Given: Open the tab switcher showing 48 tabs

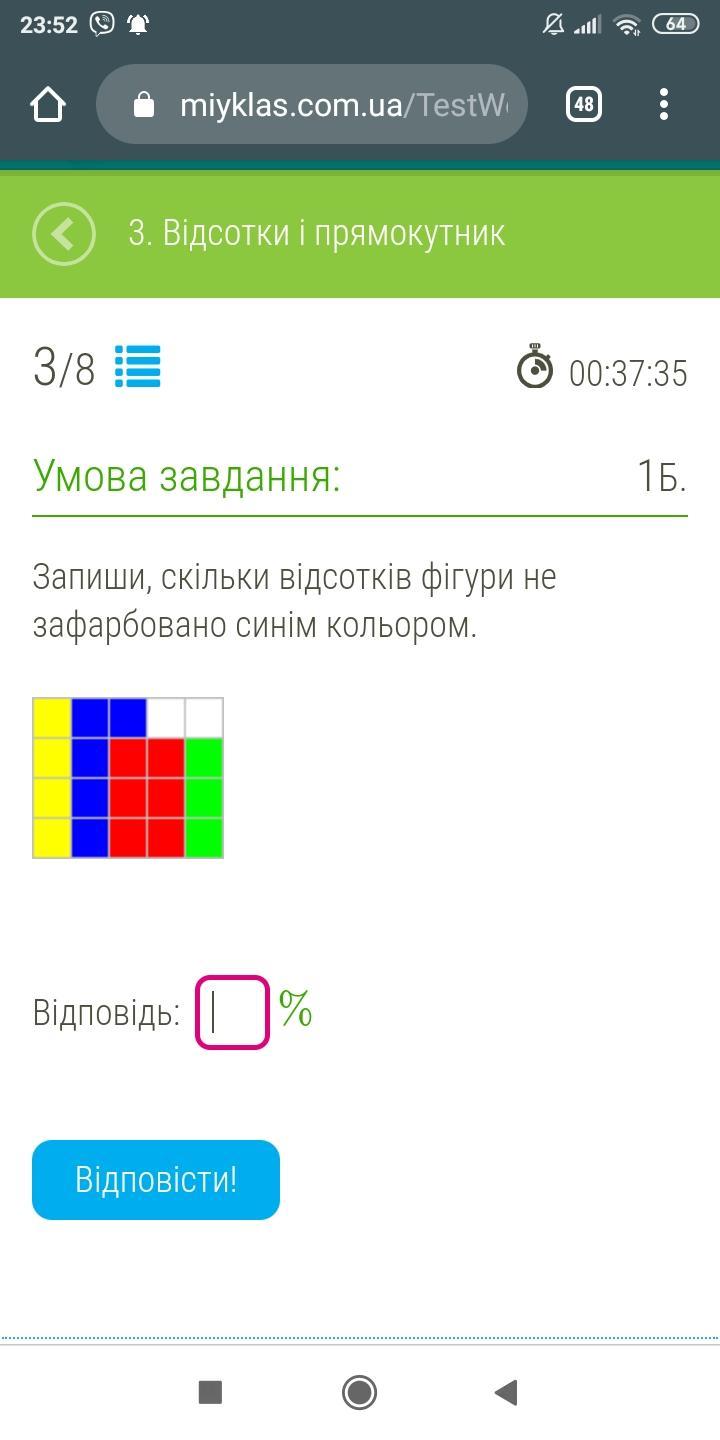Looking at the screenshot, I should tap(584, 104).
